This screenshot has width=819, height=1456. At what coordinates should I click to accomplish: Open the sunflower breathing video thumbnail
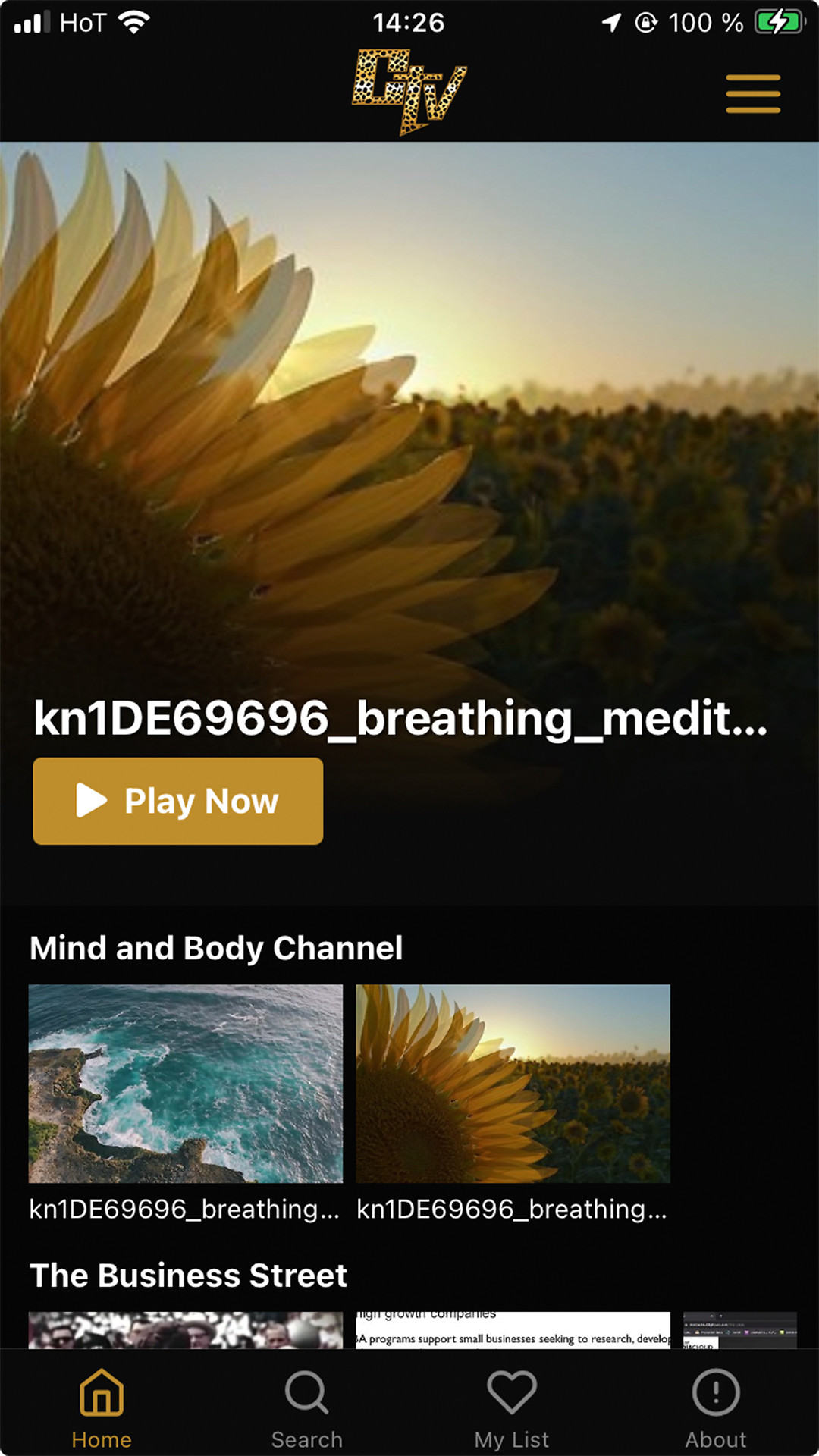point(513,1083)
